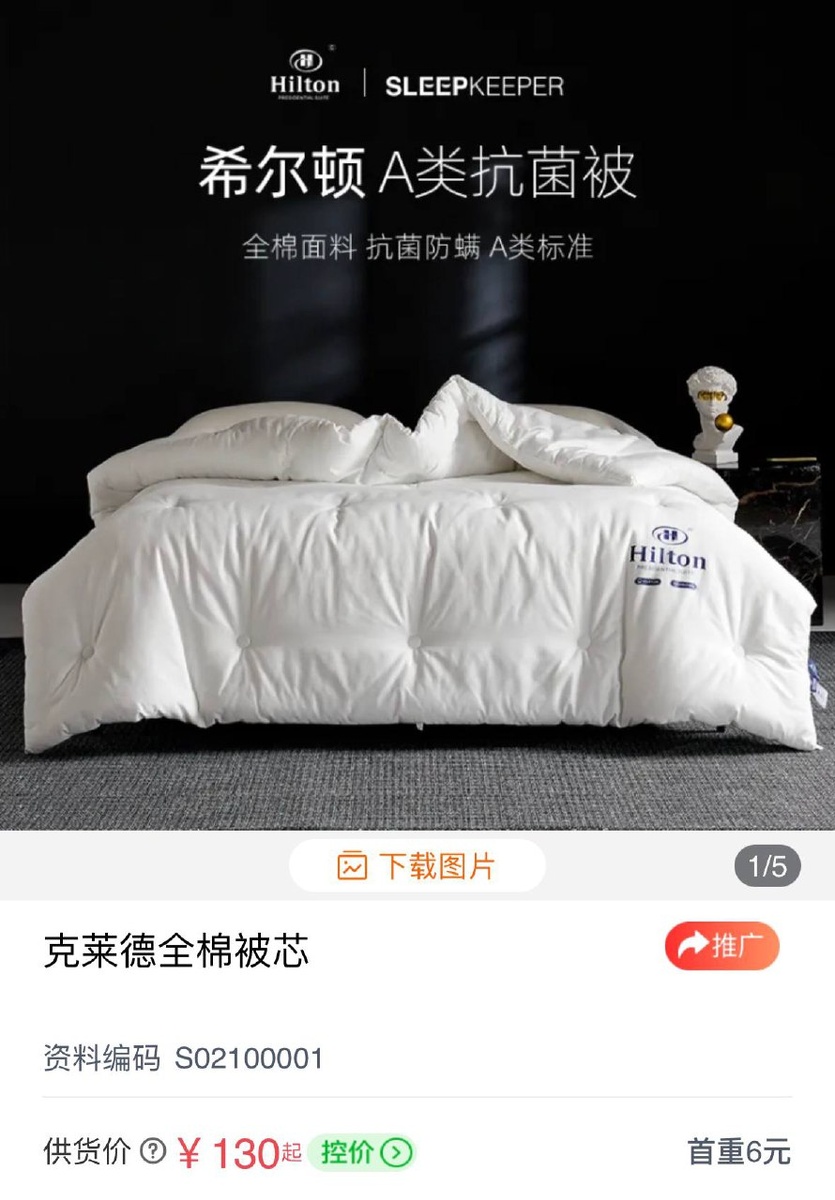View the Hilton quilt product image
This screenshot has height=1200, width=835.
point(417,560)
